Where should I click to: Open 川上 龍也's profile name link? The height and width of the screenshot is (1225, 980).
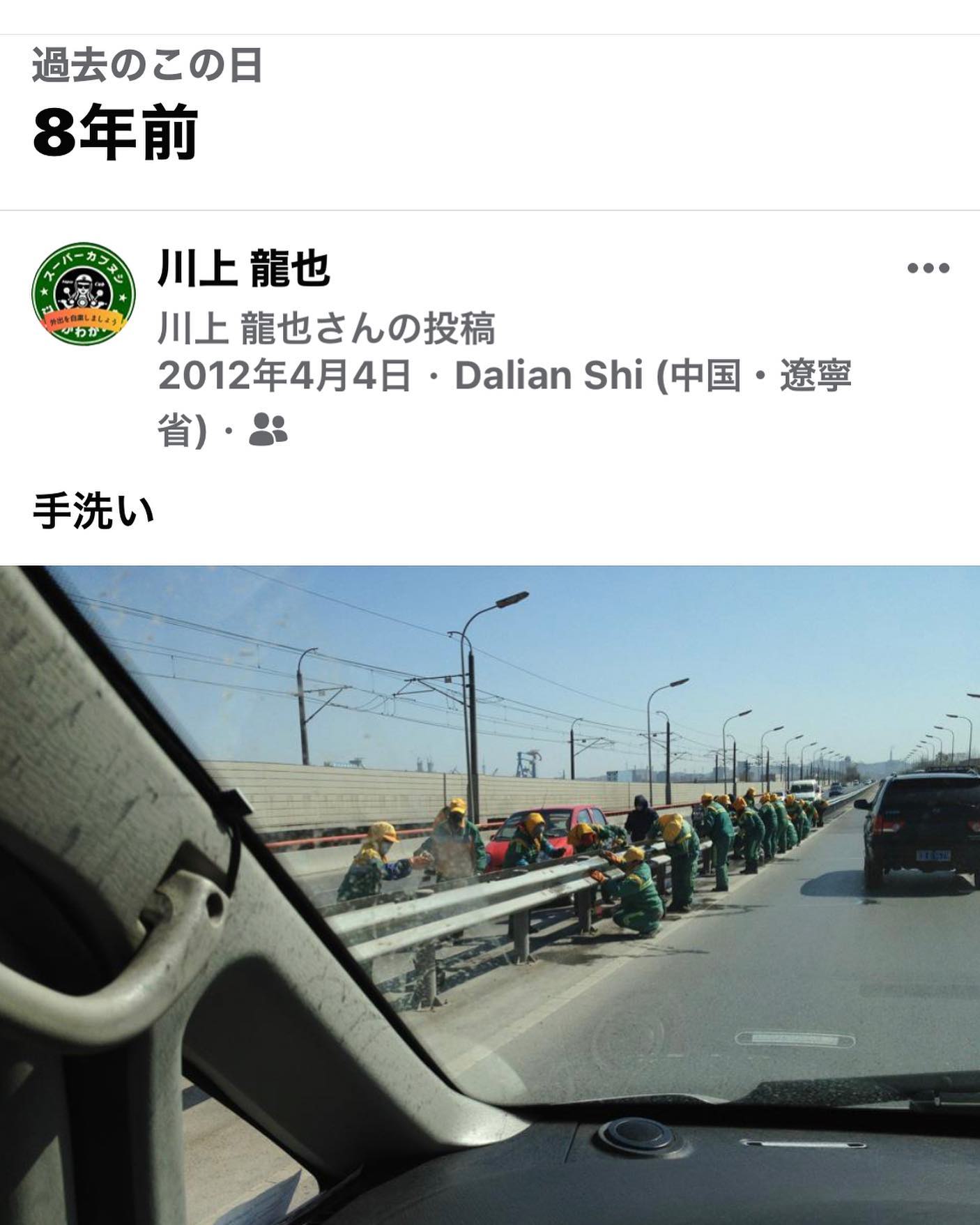click(243, 270)
